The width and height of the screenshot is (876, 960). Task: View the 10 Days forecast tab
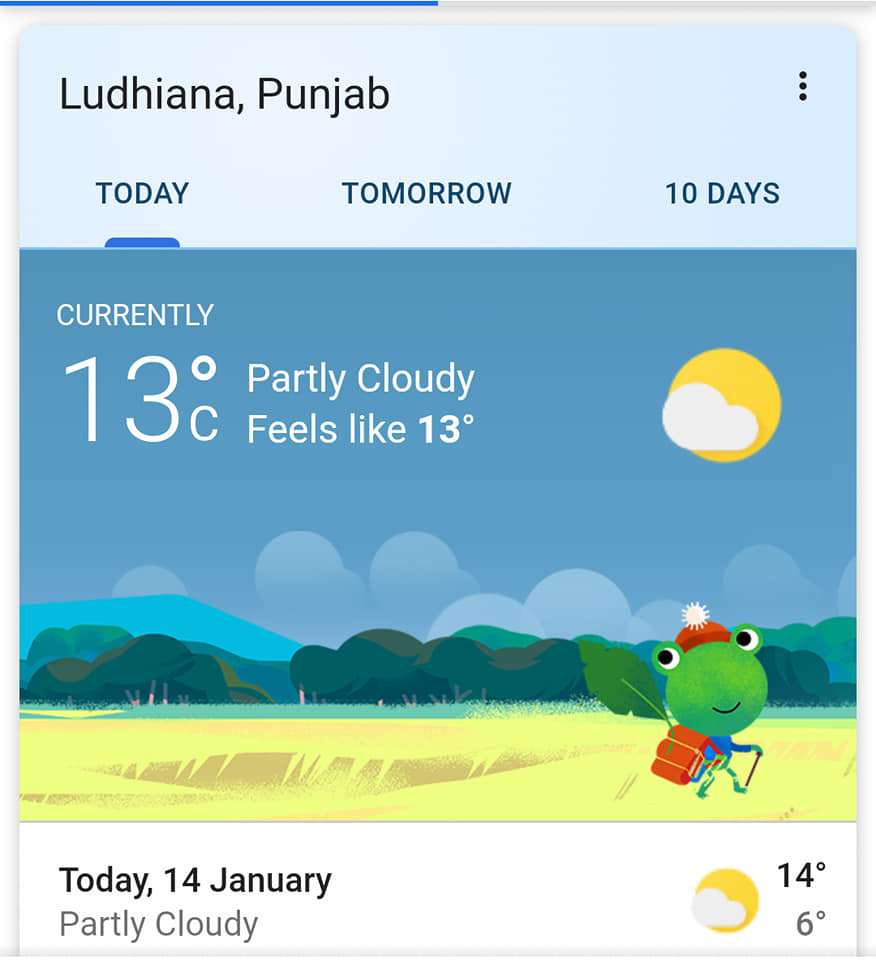click(722, 193)
